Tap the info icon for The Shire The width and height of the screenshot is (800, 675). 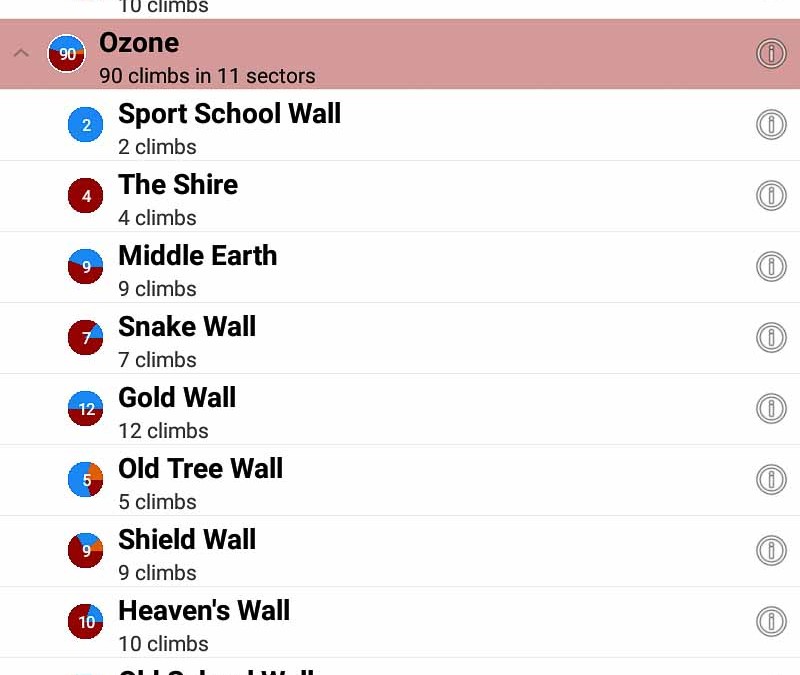tap(770, 196)
